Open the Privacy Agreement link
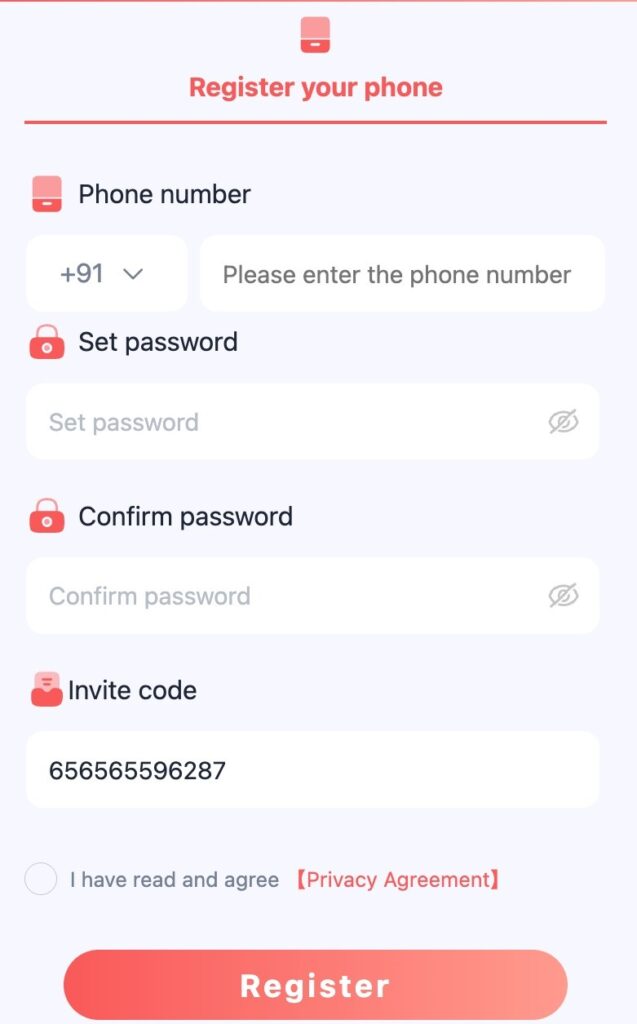This screenshot has height=1024, width=637. [398, 880]
